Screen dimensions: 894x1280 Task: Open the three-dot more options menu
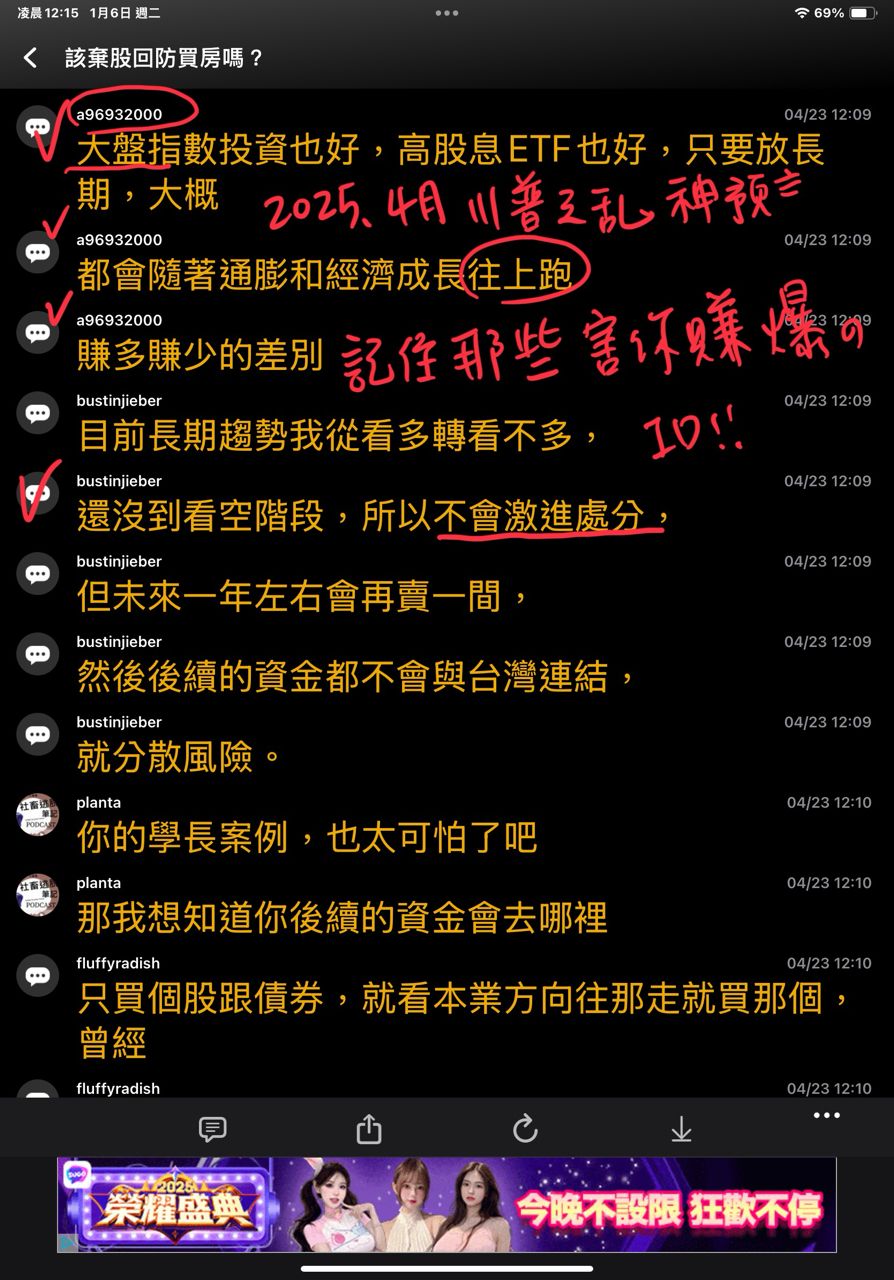click(826, 1116)
